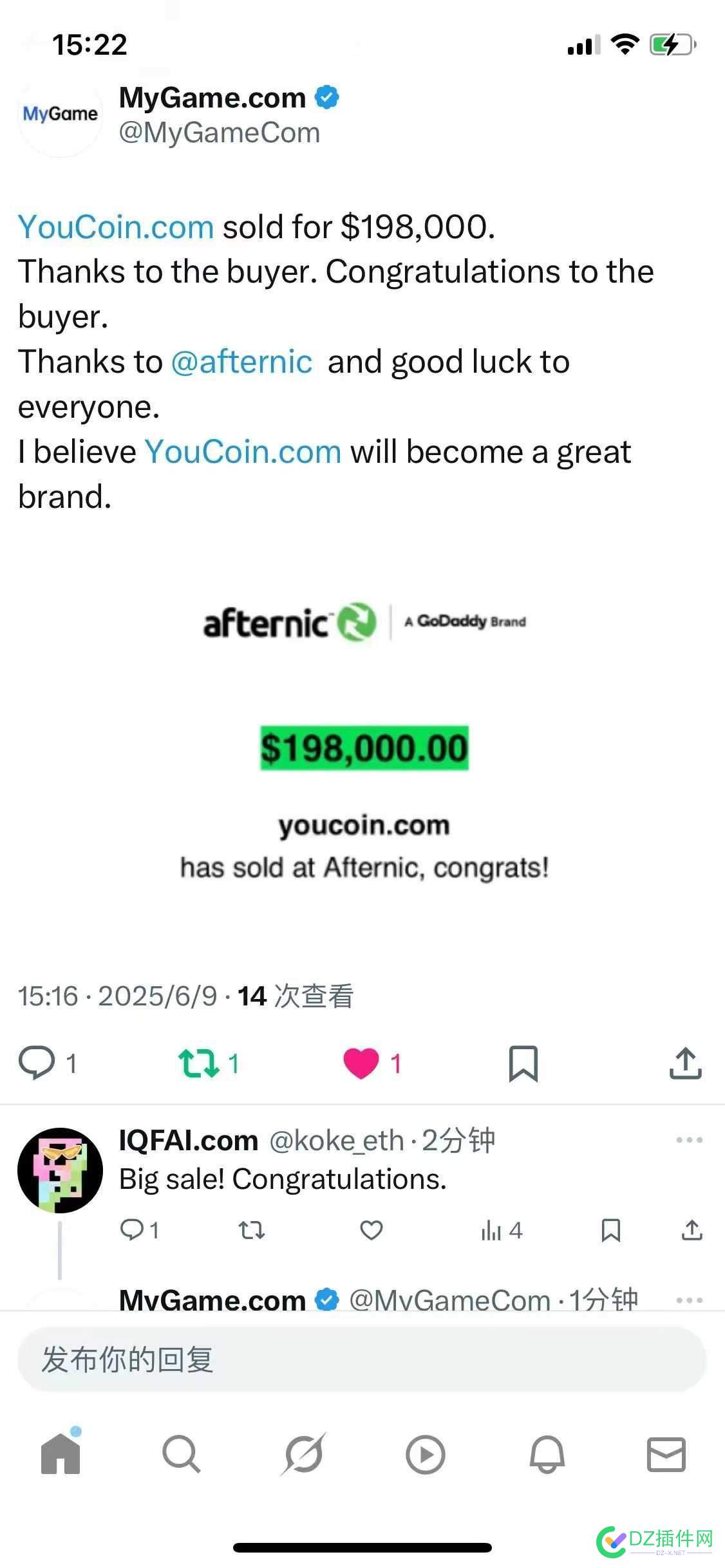Viewport: 725px width, 1568px height.
Task: Like the IQFAI.com reply
Action: click(x=371, y=1230)
